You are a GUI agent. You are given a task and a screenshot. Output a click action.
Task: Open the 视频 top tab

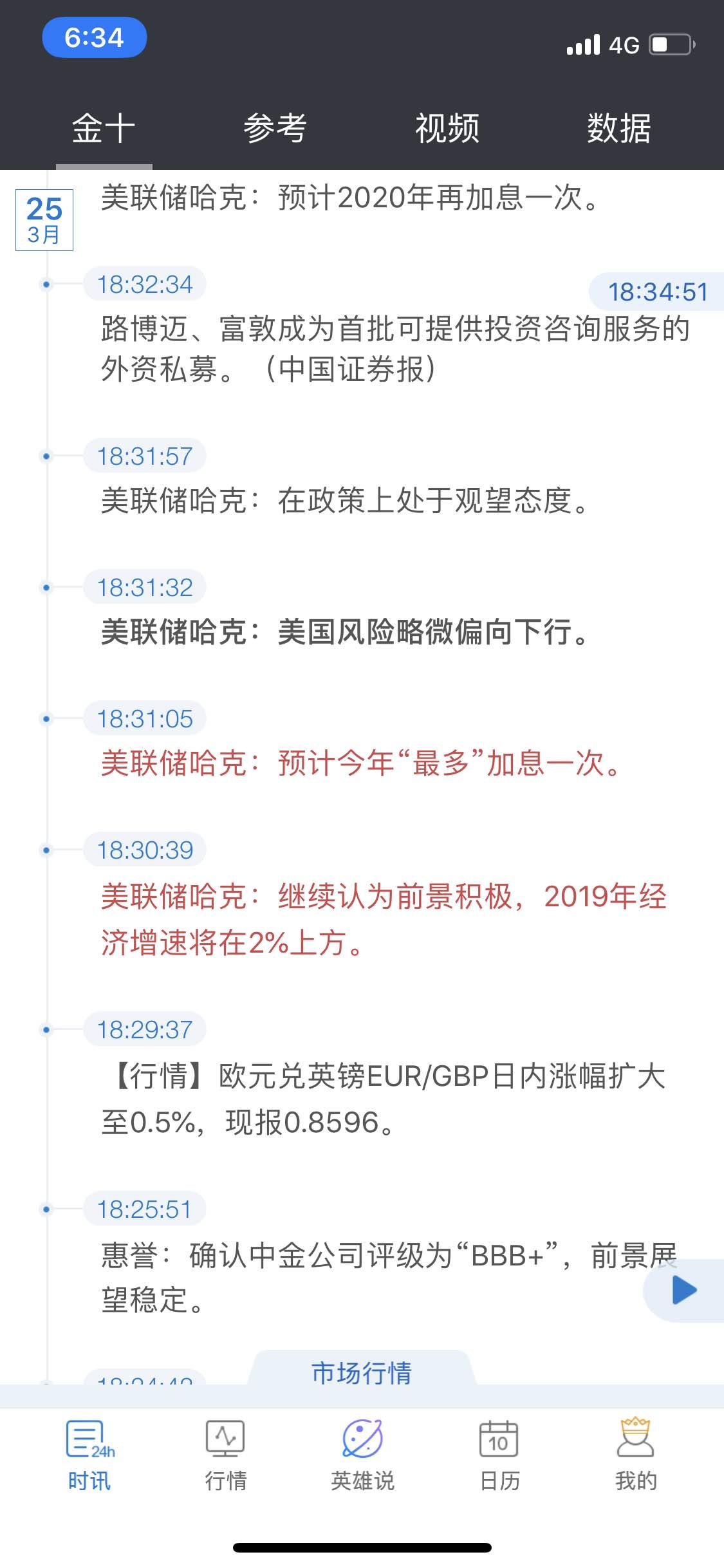coord(447,128)
